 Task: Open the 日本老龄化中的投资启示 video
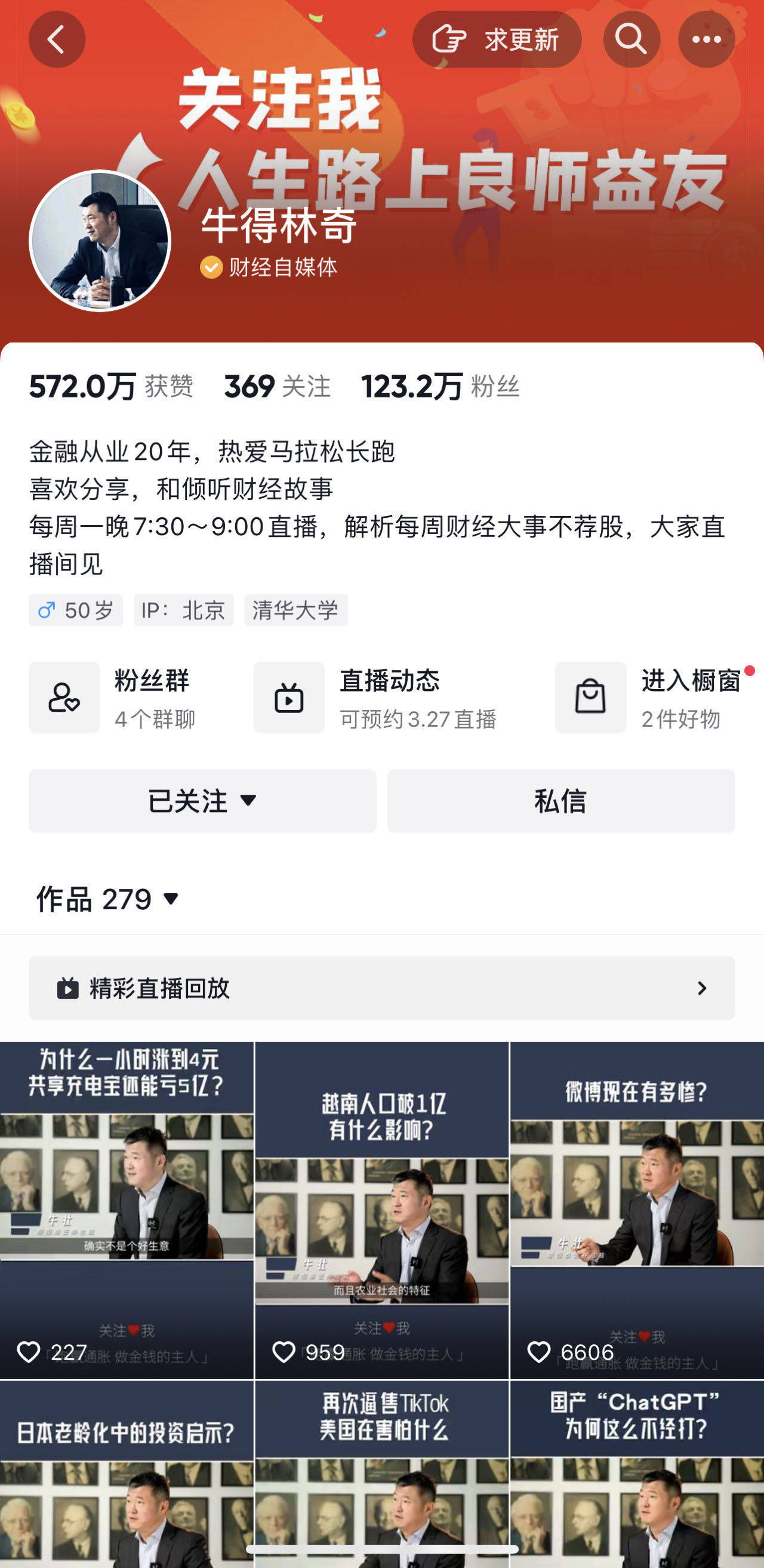click(127, 1473)
